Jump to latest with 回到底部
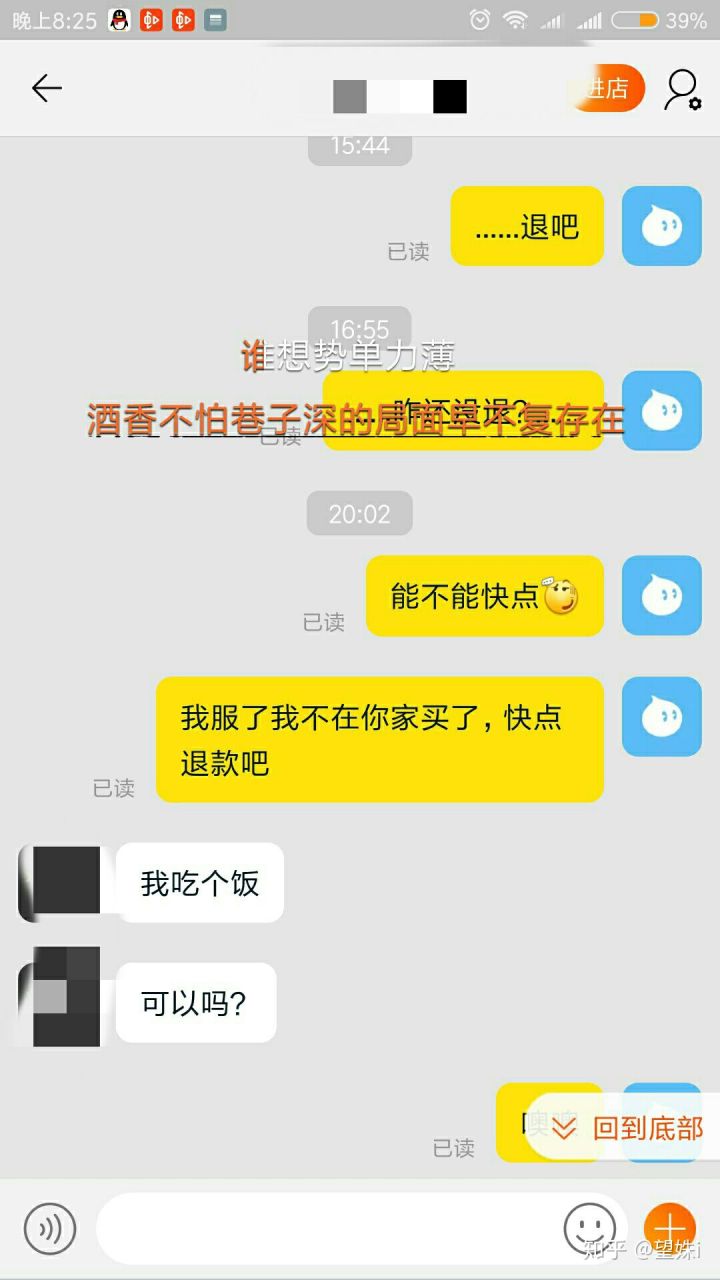This screenshot has height=1280, width=720. (x=630, y=1128)
